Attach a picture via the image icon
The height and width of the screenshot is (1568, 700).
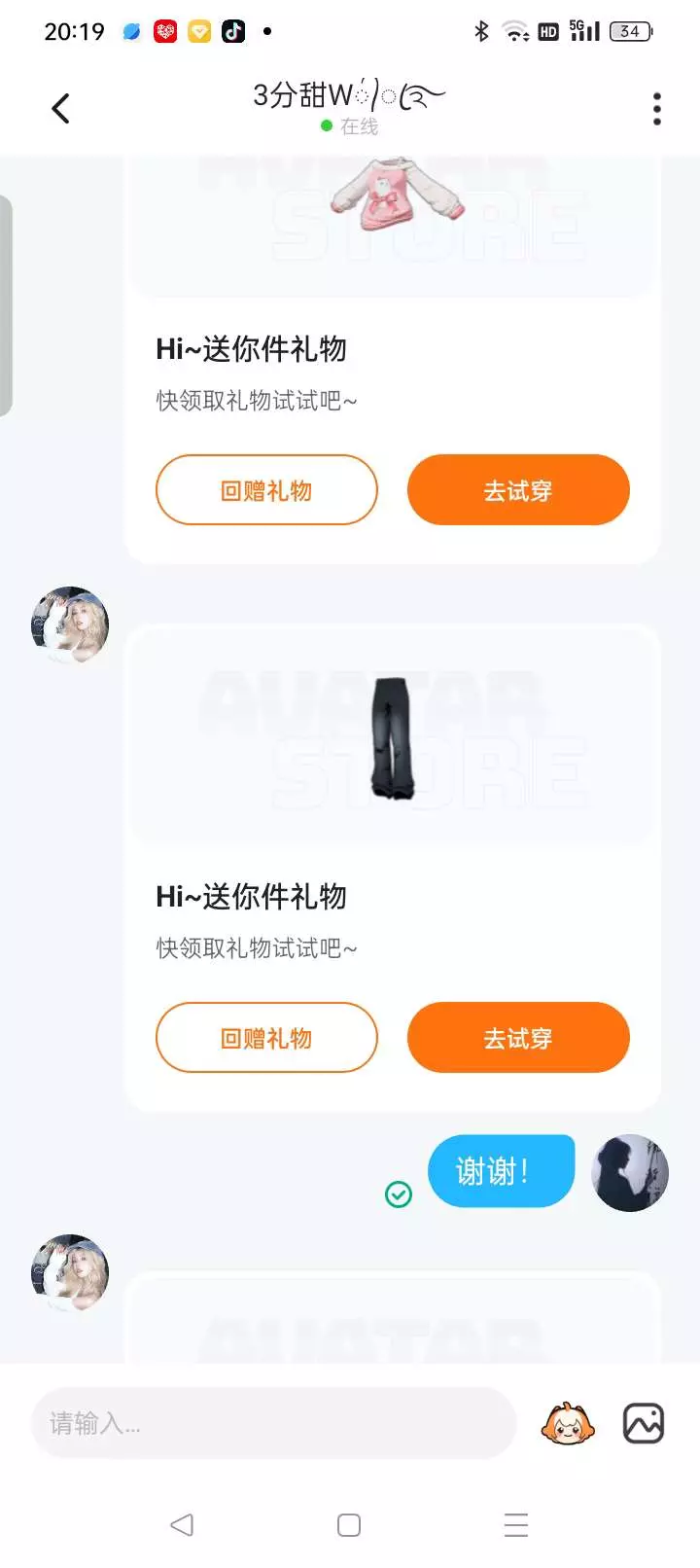point(644,1424)
